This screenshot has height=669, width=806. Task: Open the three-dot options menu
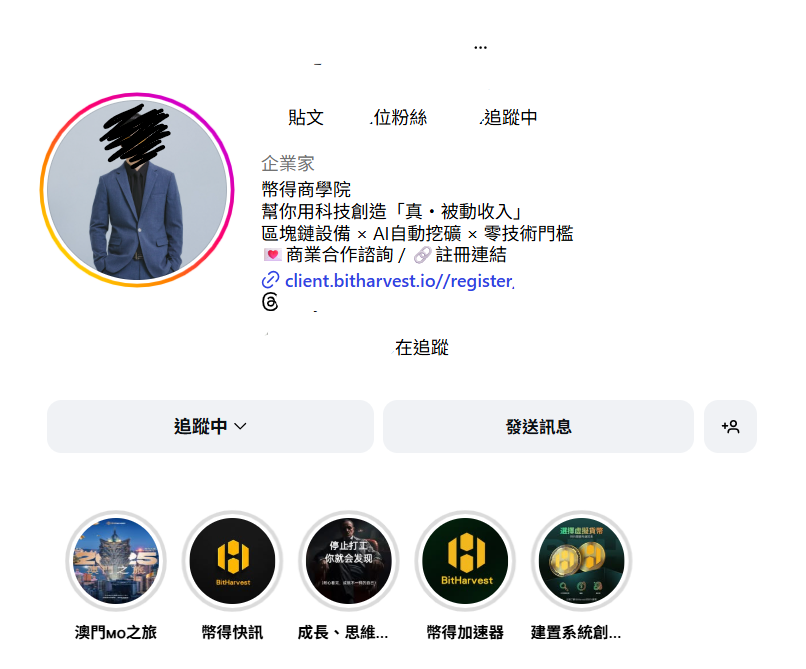(x=480, y=47)
